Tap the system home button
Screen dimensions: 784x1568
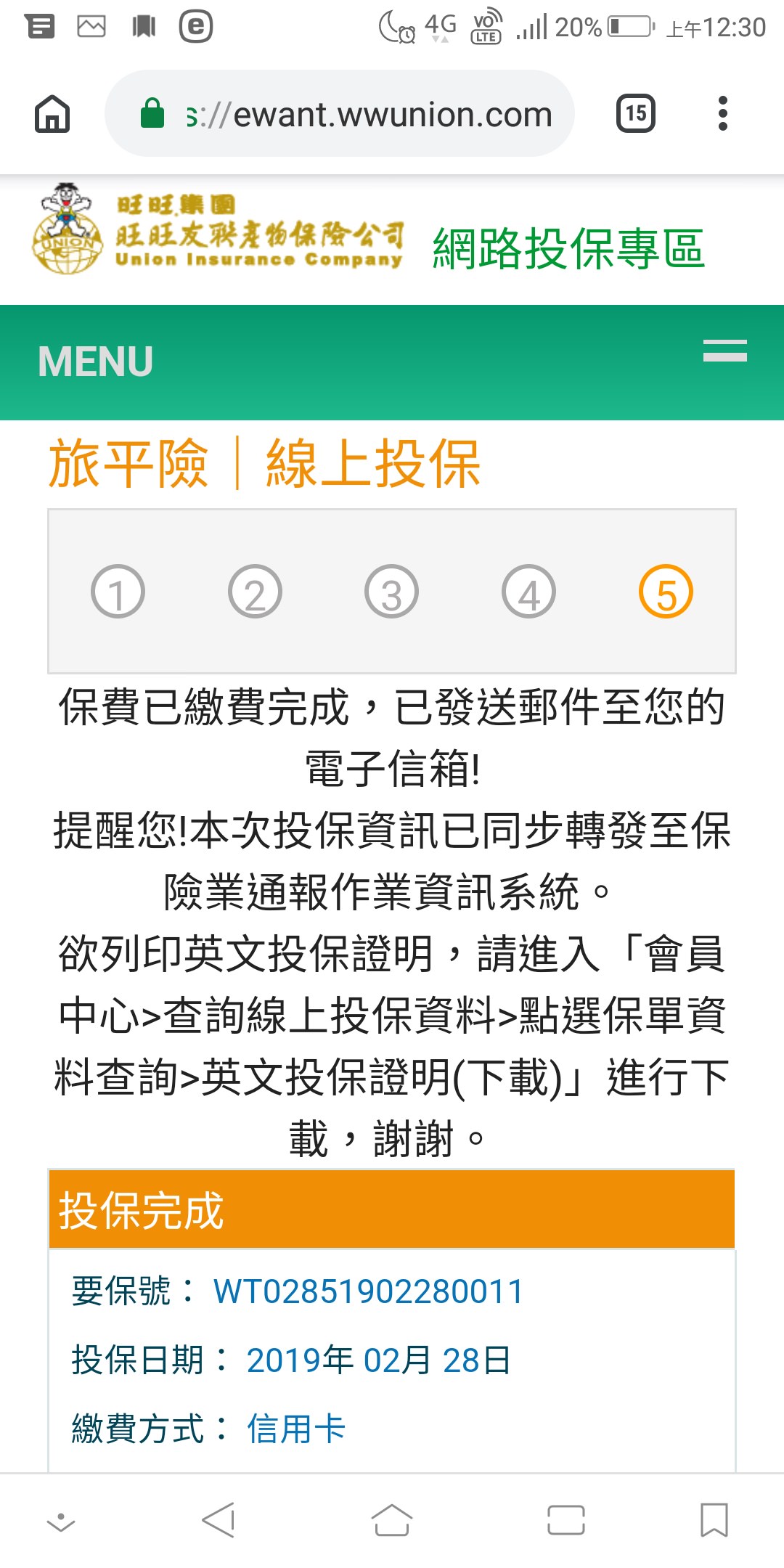pyautogui.click(x=392, y=1520)
